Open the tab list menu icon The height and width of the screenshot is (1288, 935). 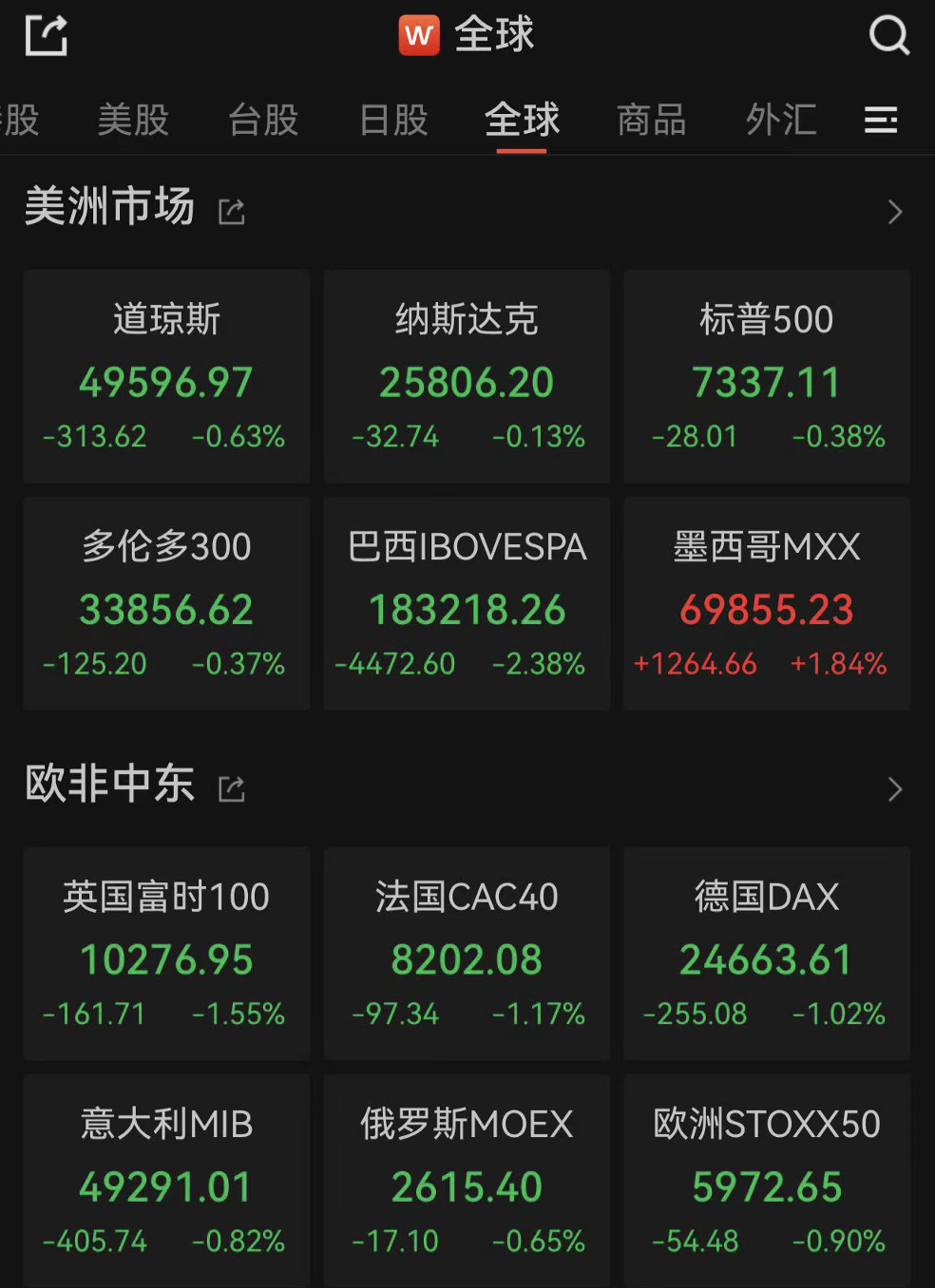(x=881, y=120)
